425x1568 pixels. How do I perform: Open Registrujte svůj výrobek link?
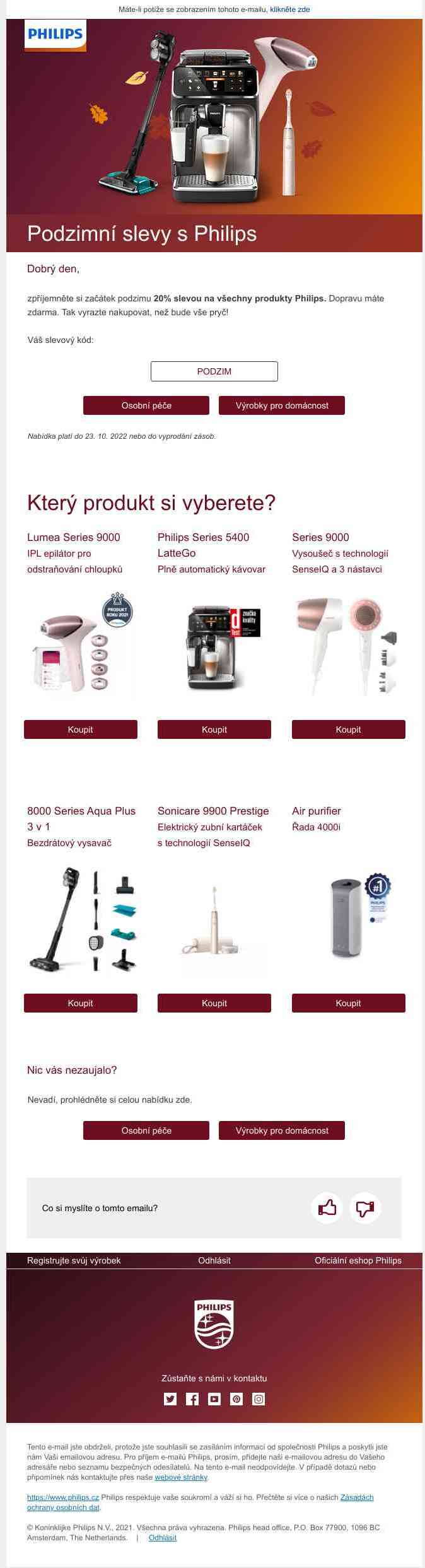[74, 1260]
